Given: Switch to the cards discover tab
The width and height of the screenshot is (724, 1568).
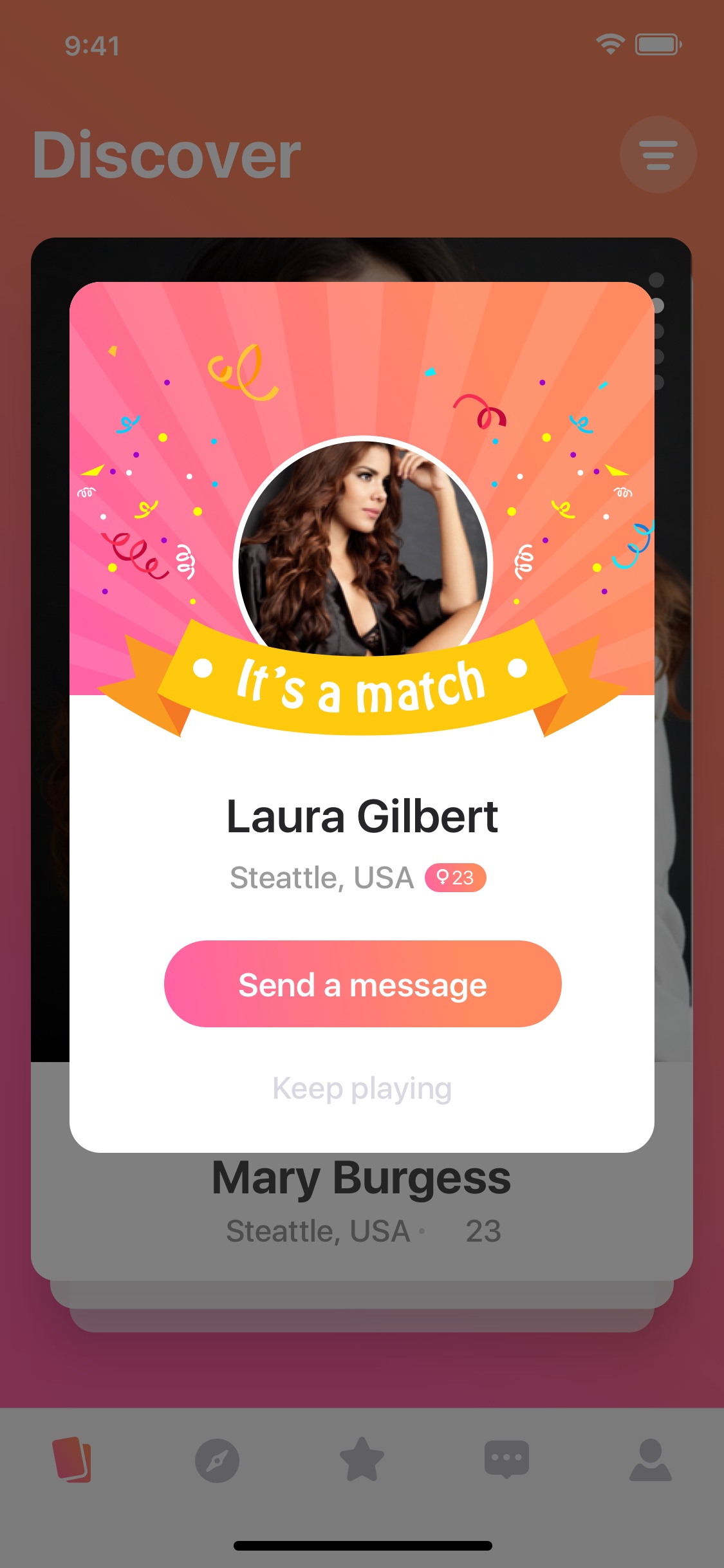Looking at the screenshot, I should pos(72,1459).
